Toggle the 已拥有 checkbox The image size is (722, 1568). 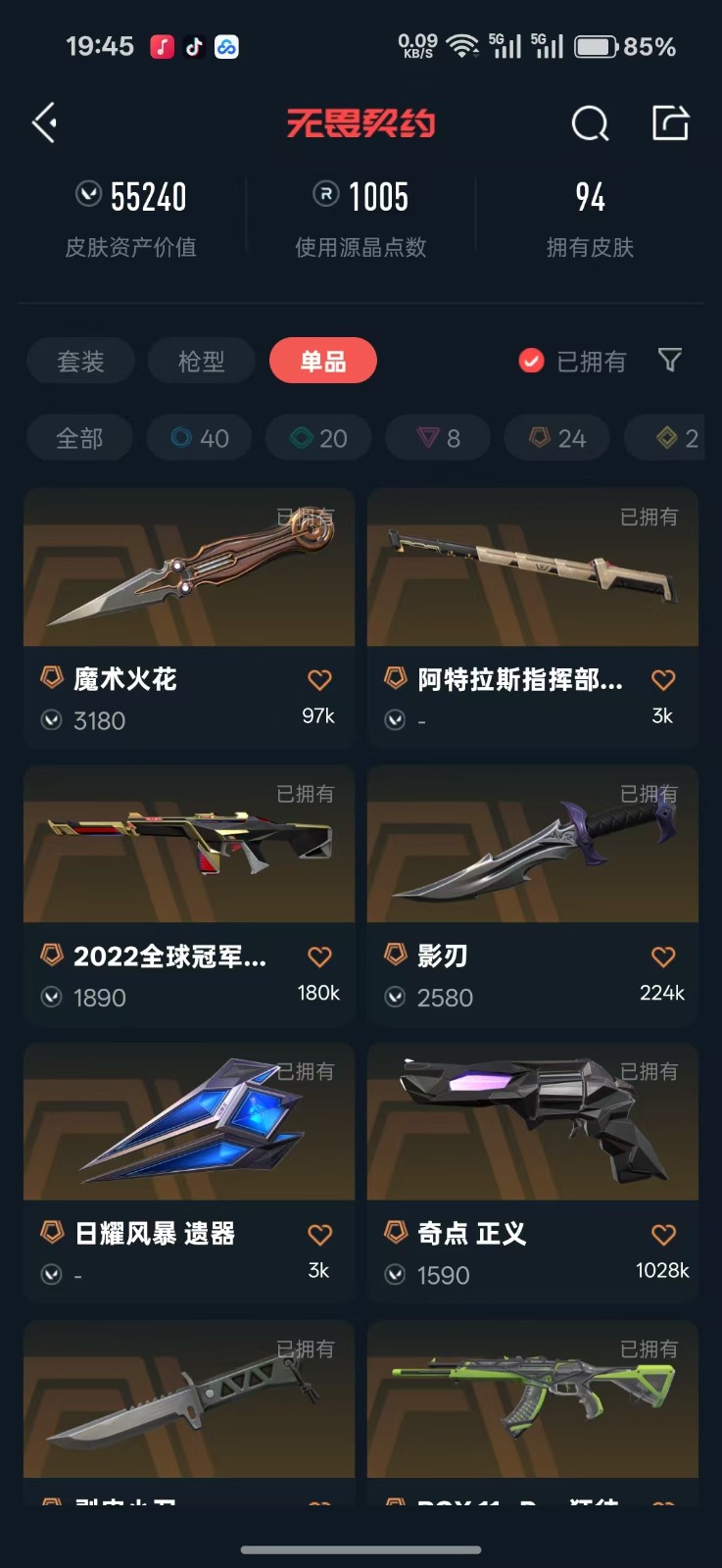pyautogui.click(x=531, y=361)
